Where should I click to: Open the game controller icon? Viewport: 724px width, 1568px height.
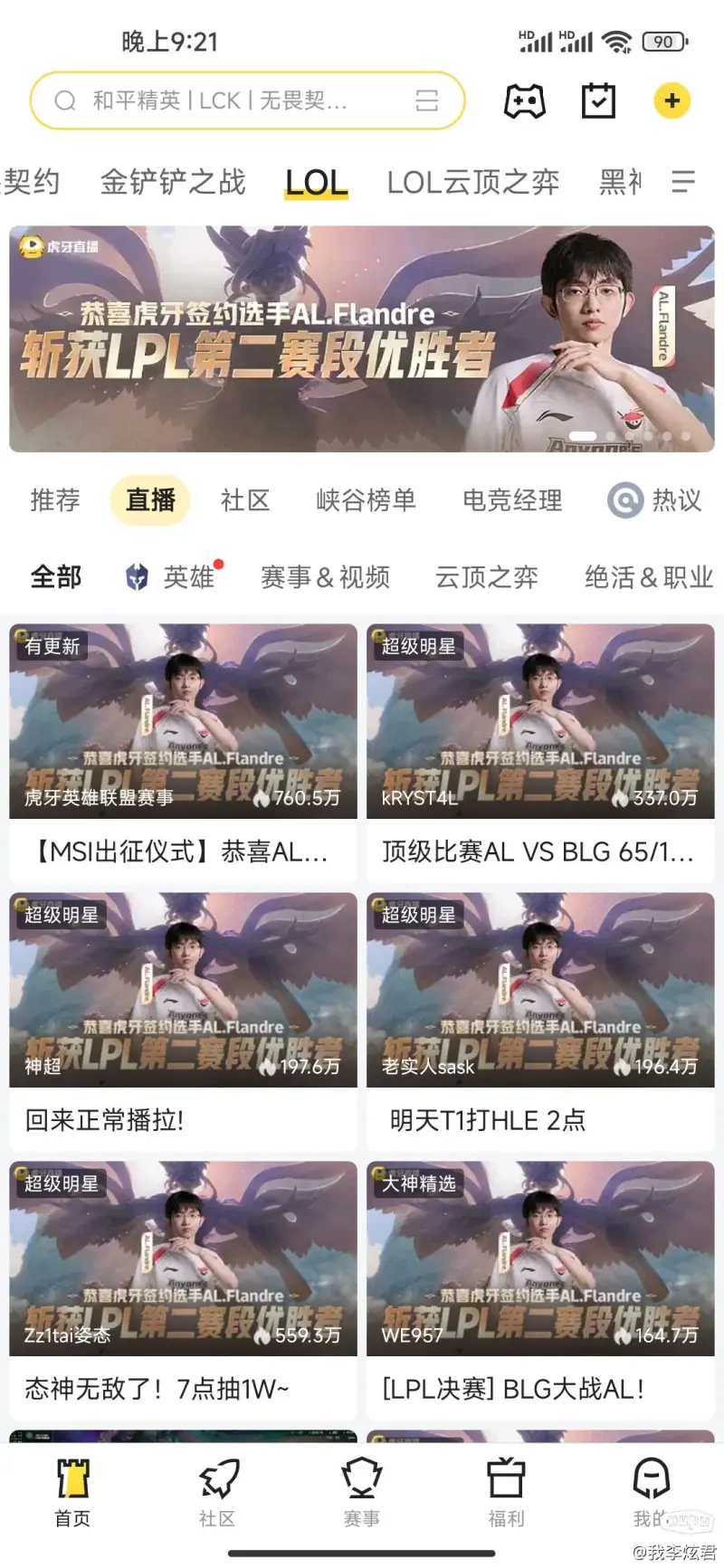pos(525,100)
